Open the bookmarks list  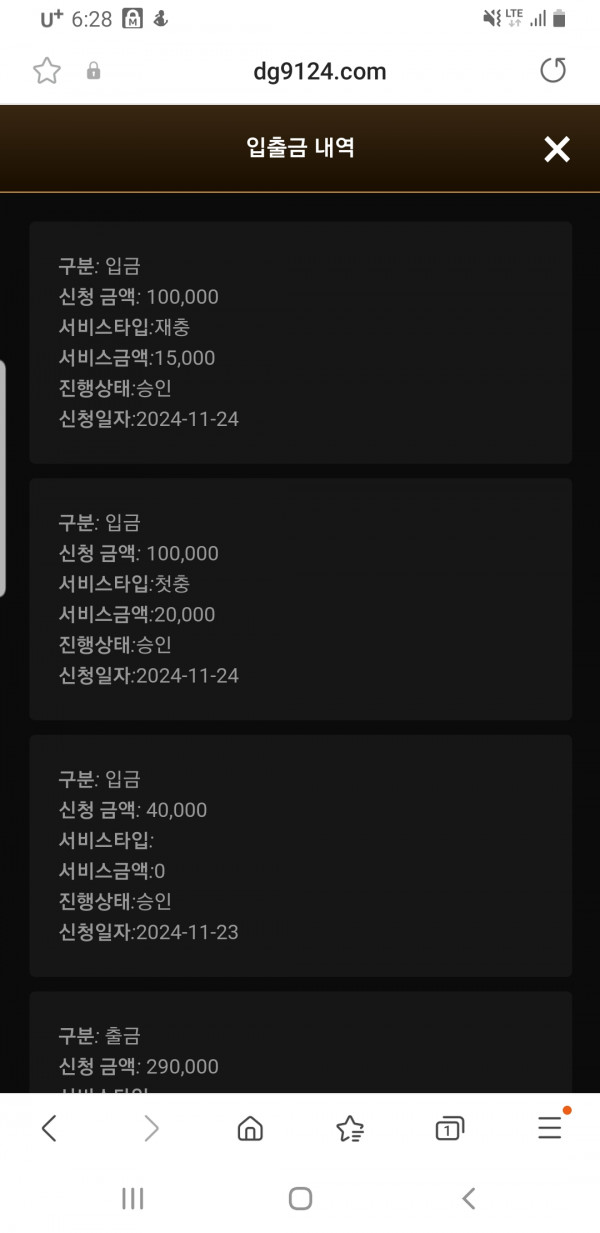tap(350, 1129)
